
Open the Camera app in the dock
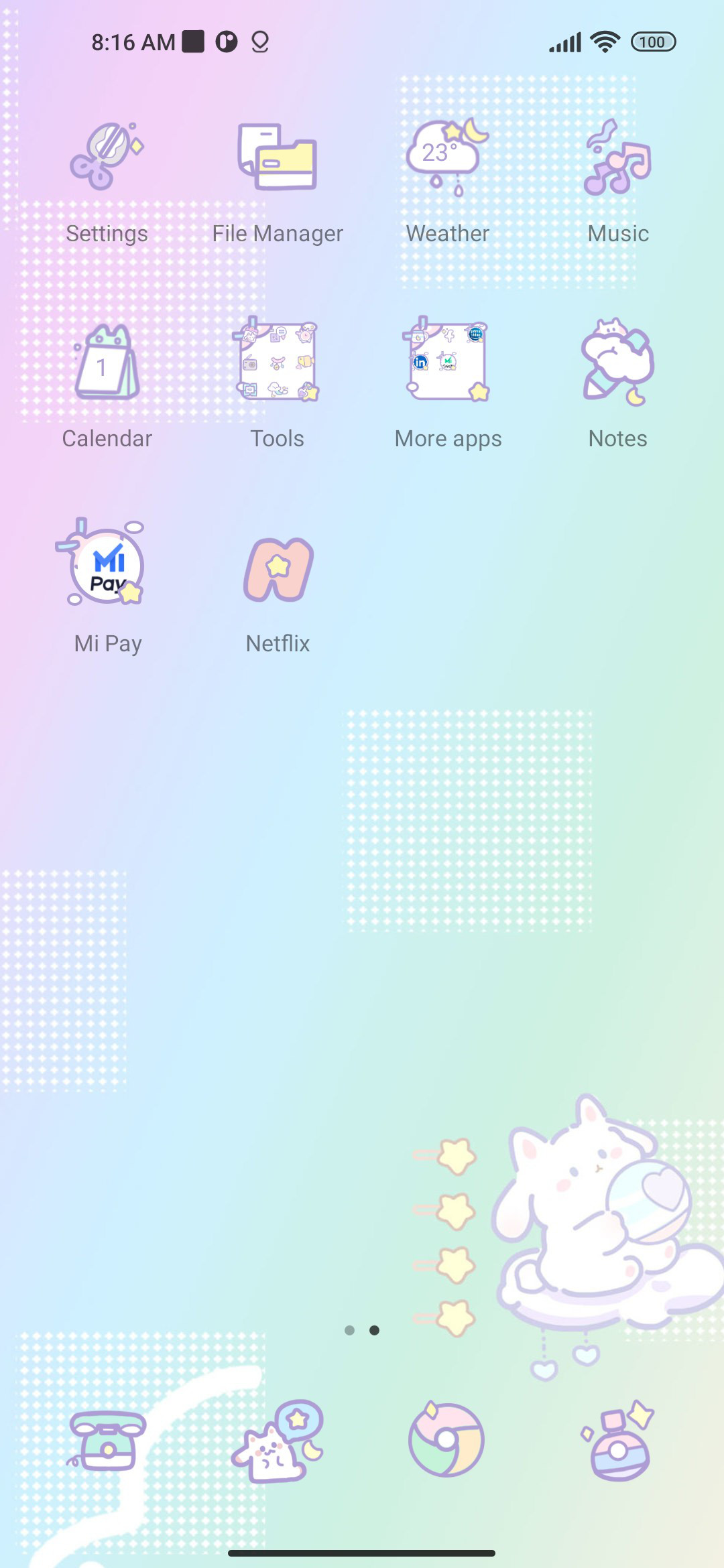618,1441
